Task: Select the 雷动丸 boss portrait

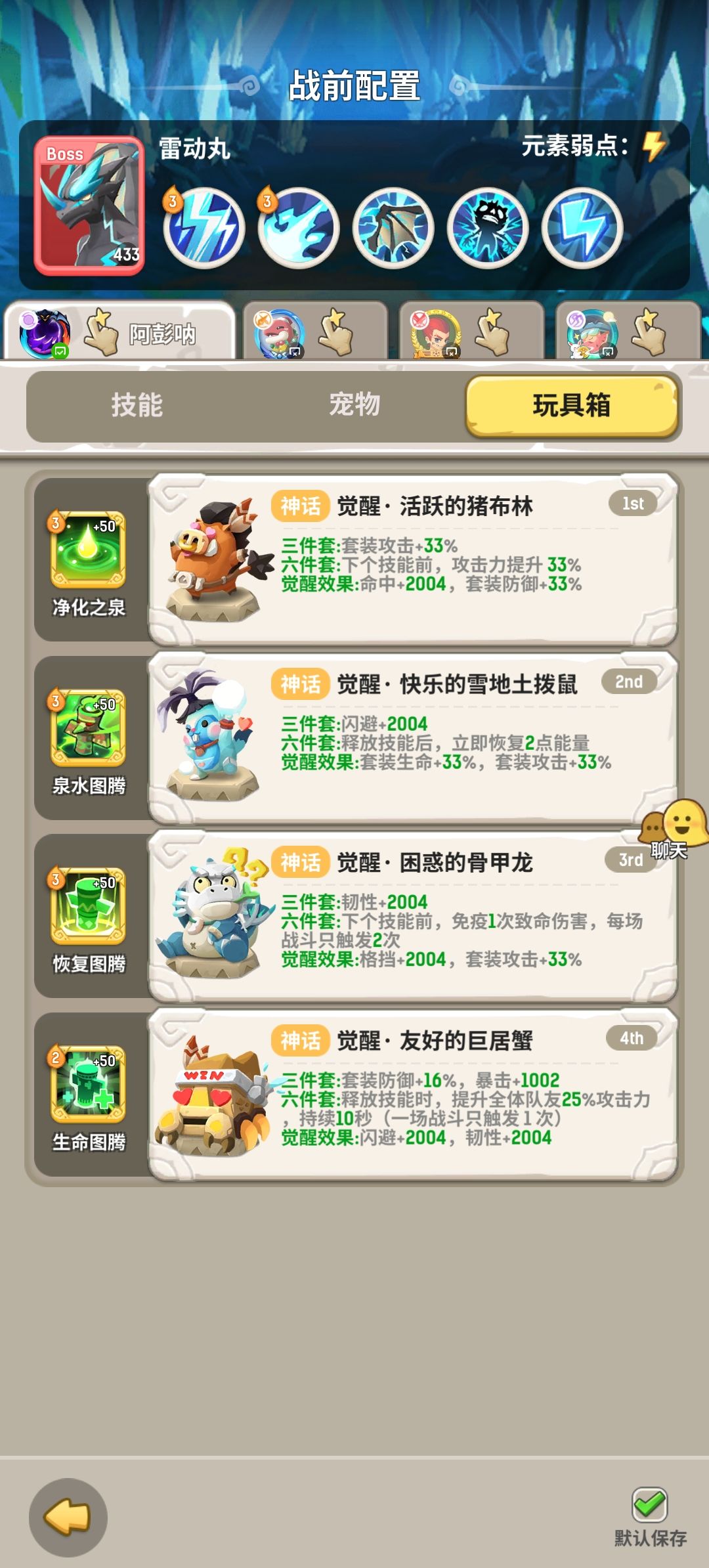Action: click(89, 200)
